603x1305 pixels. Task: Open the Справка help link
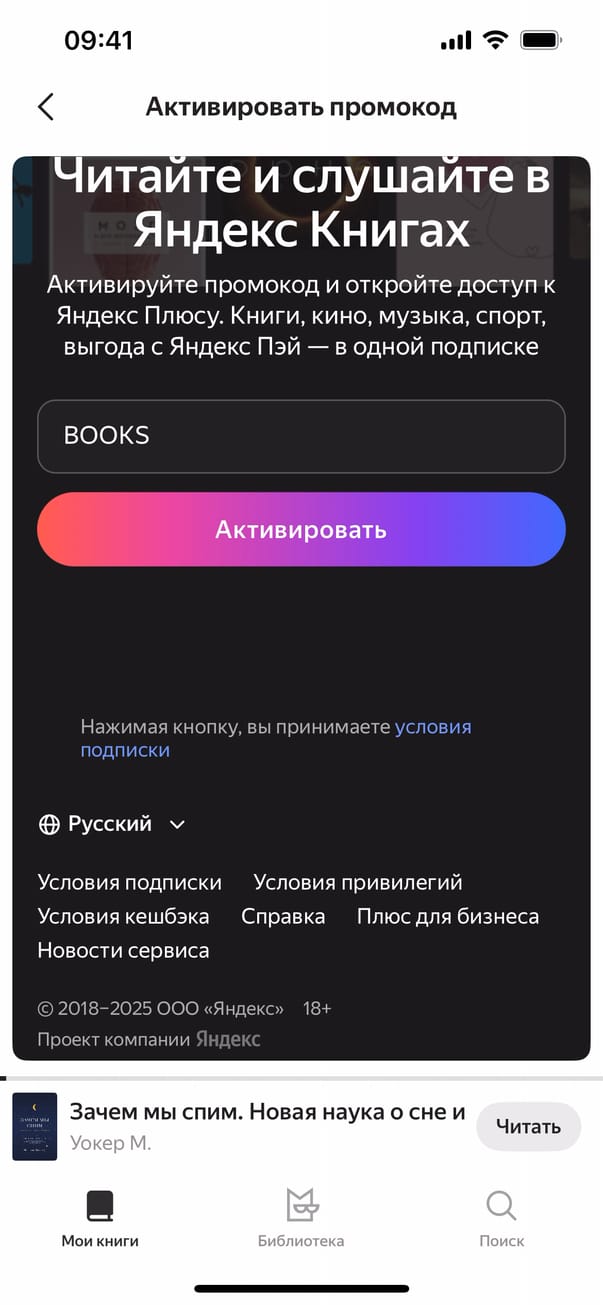point(283,916)
